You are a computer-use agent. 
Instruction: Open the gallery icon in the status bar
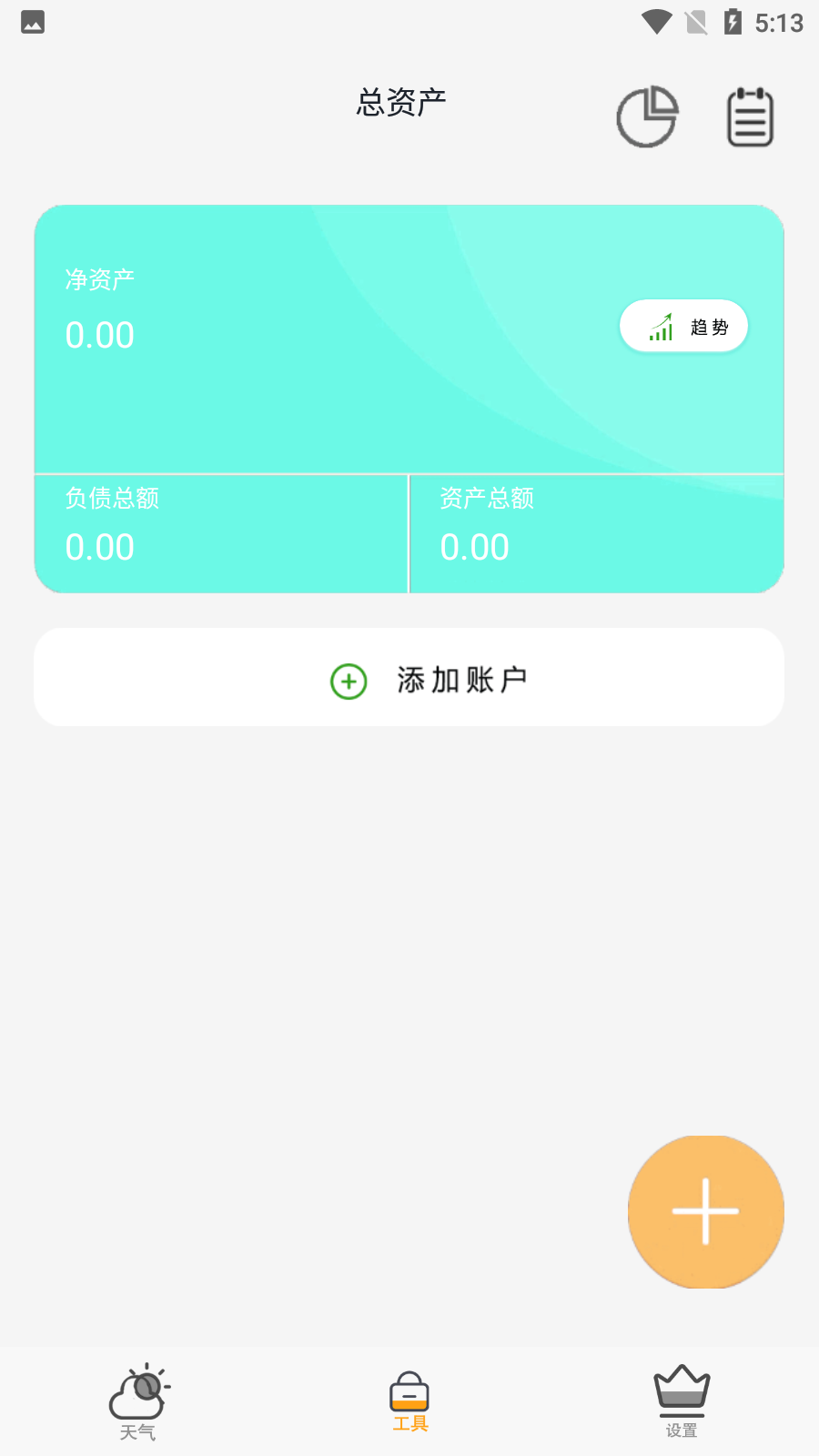click(32, 22)
